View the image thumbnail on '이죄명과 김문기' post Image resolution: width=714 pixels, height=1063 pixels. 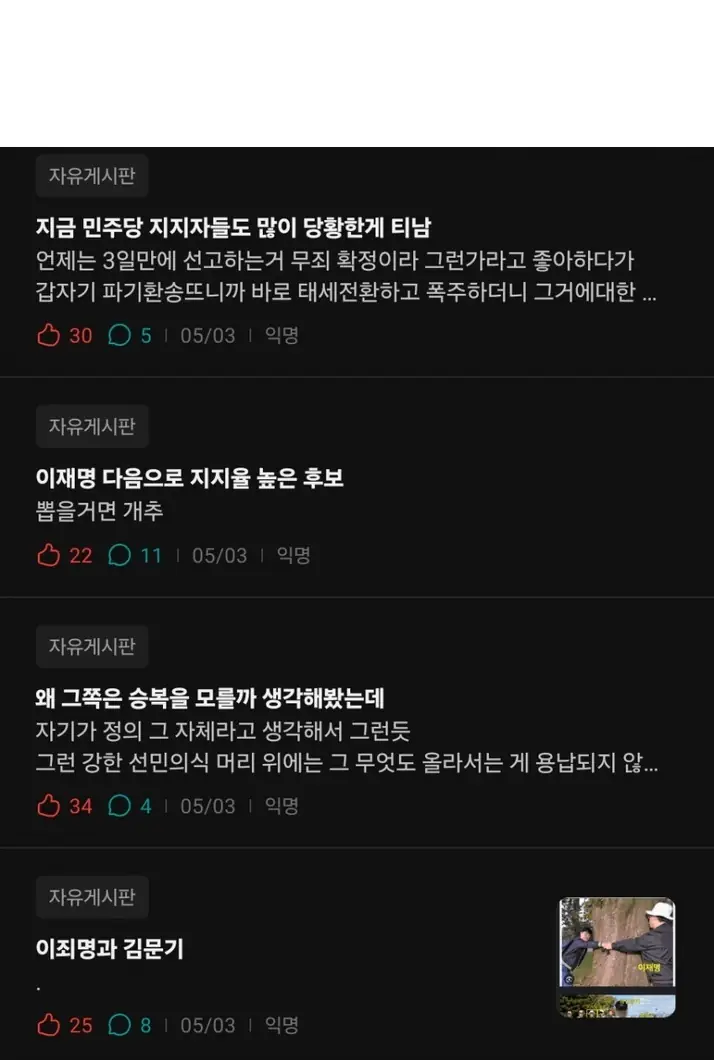(616, 957)
